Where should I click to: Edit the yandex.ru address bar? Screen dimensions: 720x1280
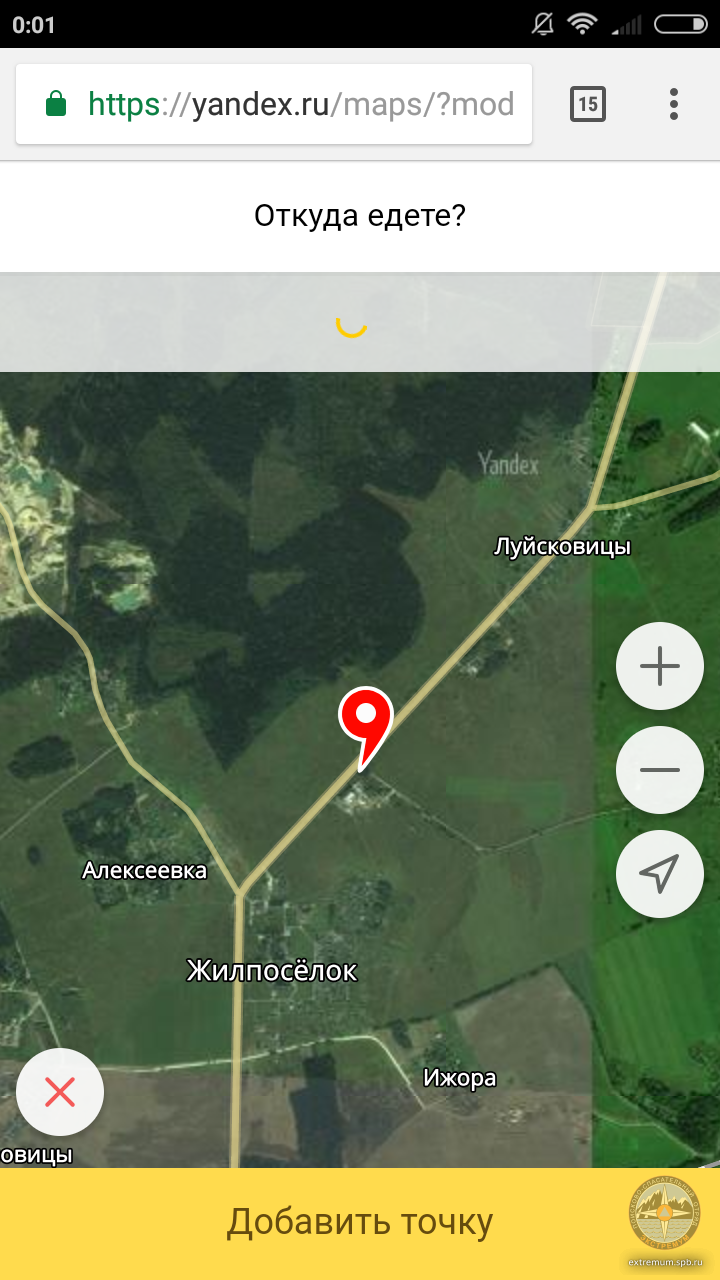tap(290, 104)
